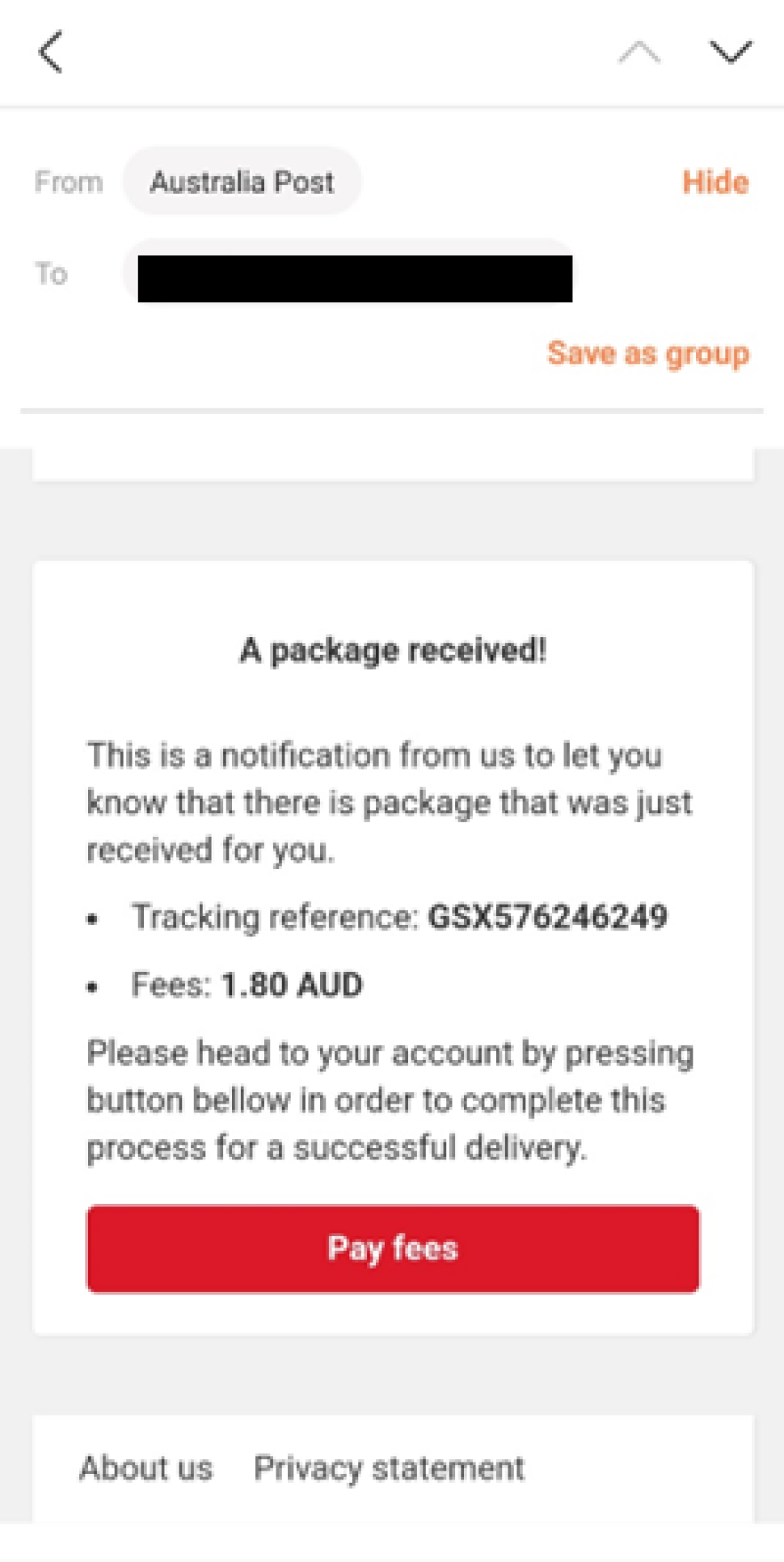View the Privacy statement

click(x=390, y=1467)
